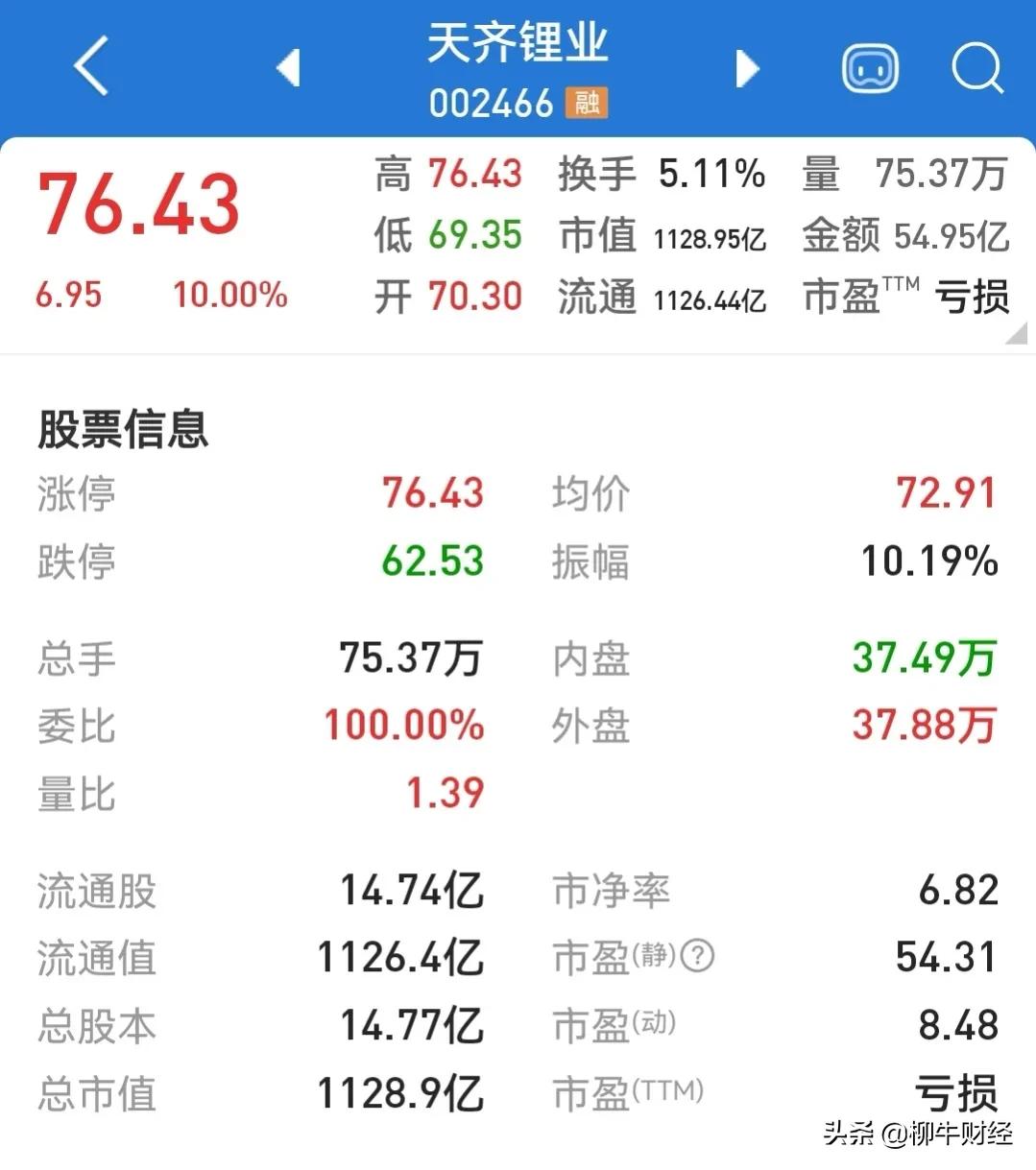Select the green 跌停 value 62.53
1036x1170 pixels.
(x=433, y=561)
